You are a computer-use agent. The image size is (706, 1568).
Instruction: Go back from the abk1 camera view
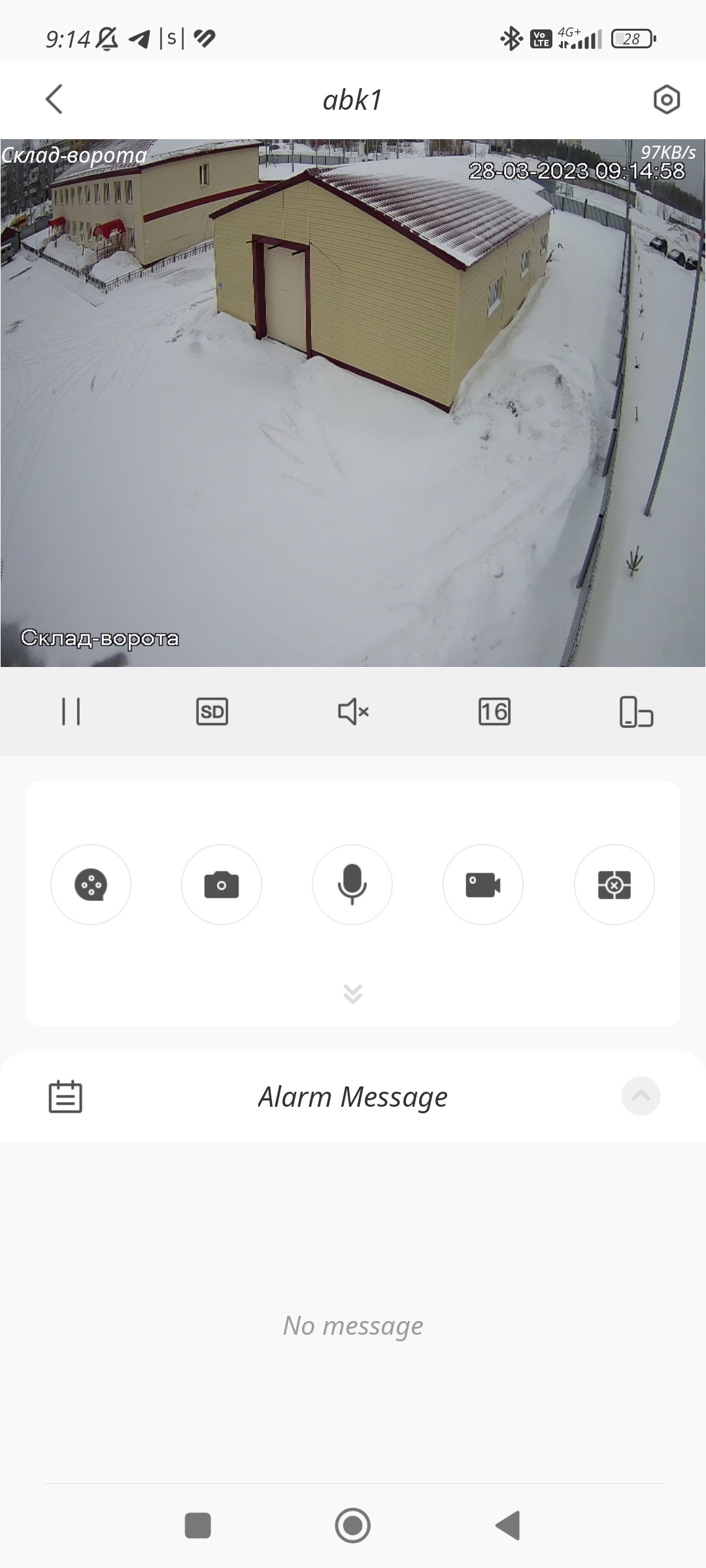pos(54,99)
